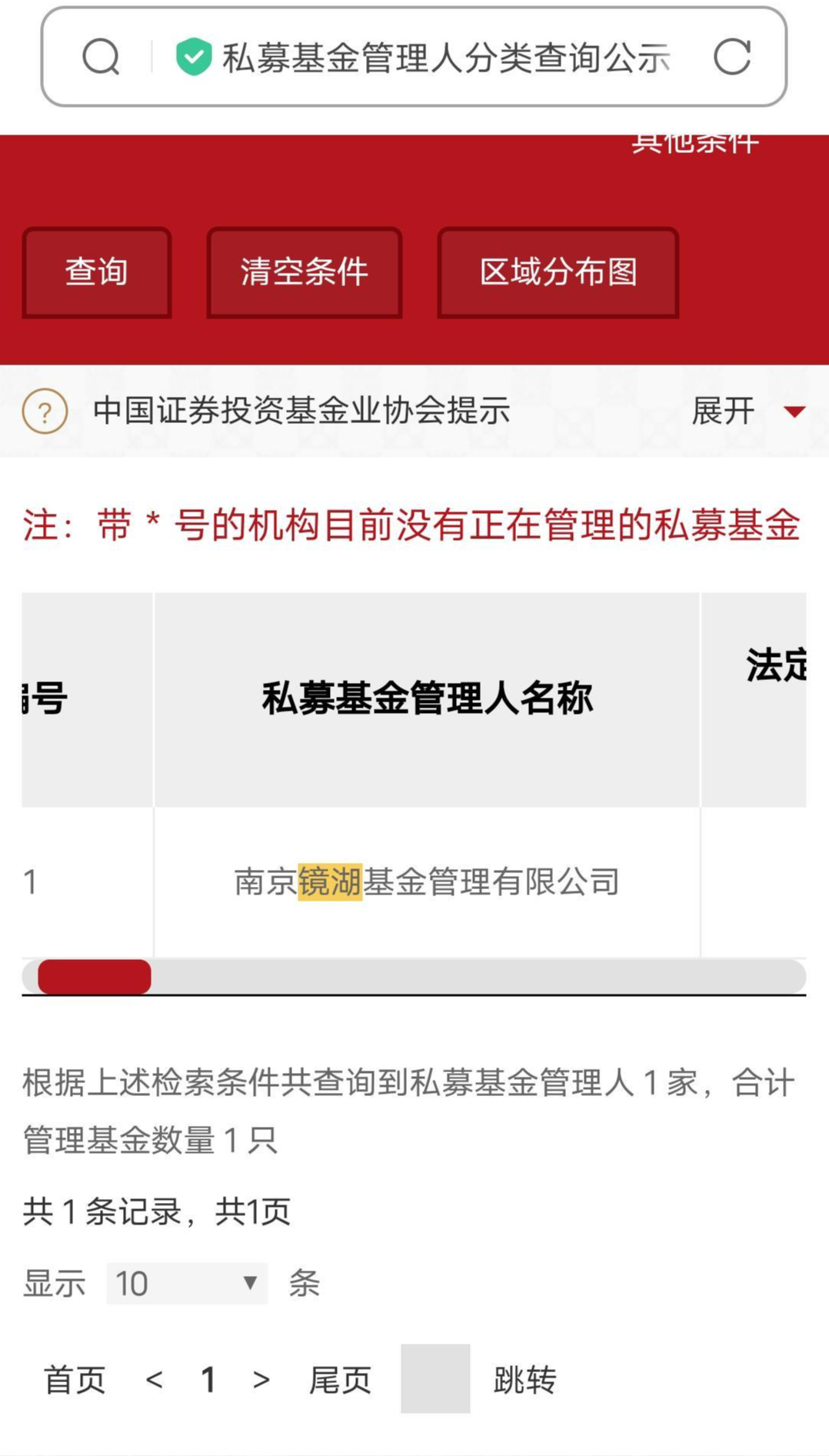The image size is (829, 1456).
Task: Tap 跳转 to jump to page
Action: [524, 1380]
